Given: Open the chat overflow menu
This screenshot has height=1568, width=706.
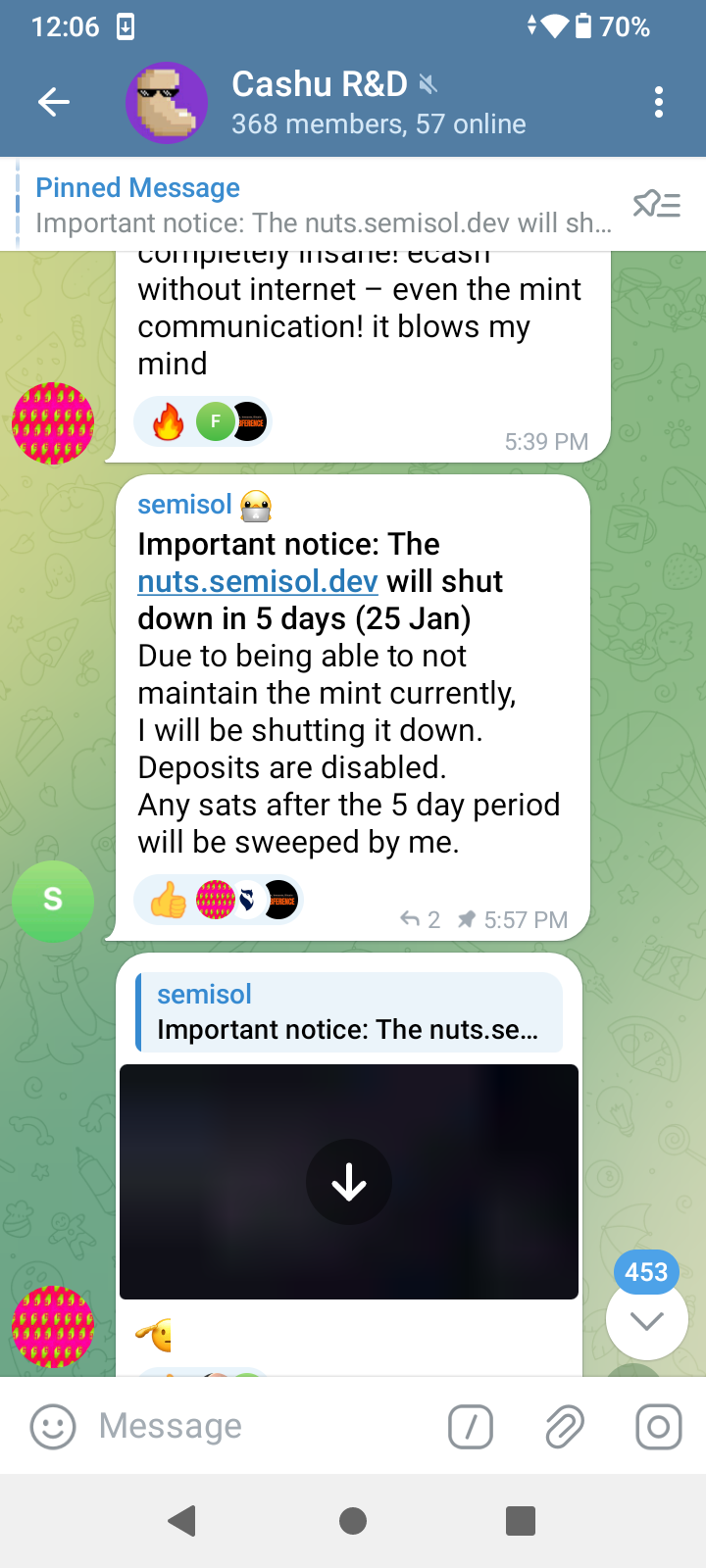Looking at the screenshot, I should click(x=658, y=102).
